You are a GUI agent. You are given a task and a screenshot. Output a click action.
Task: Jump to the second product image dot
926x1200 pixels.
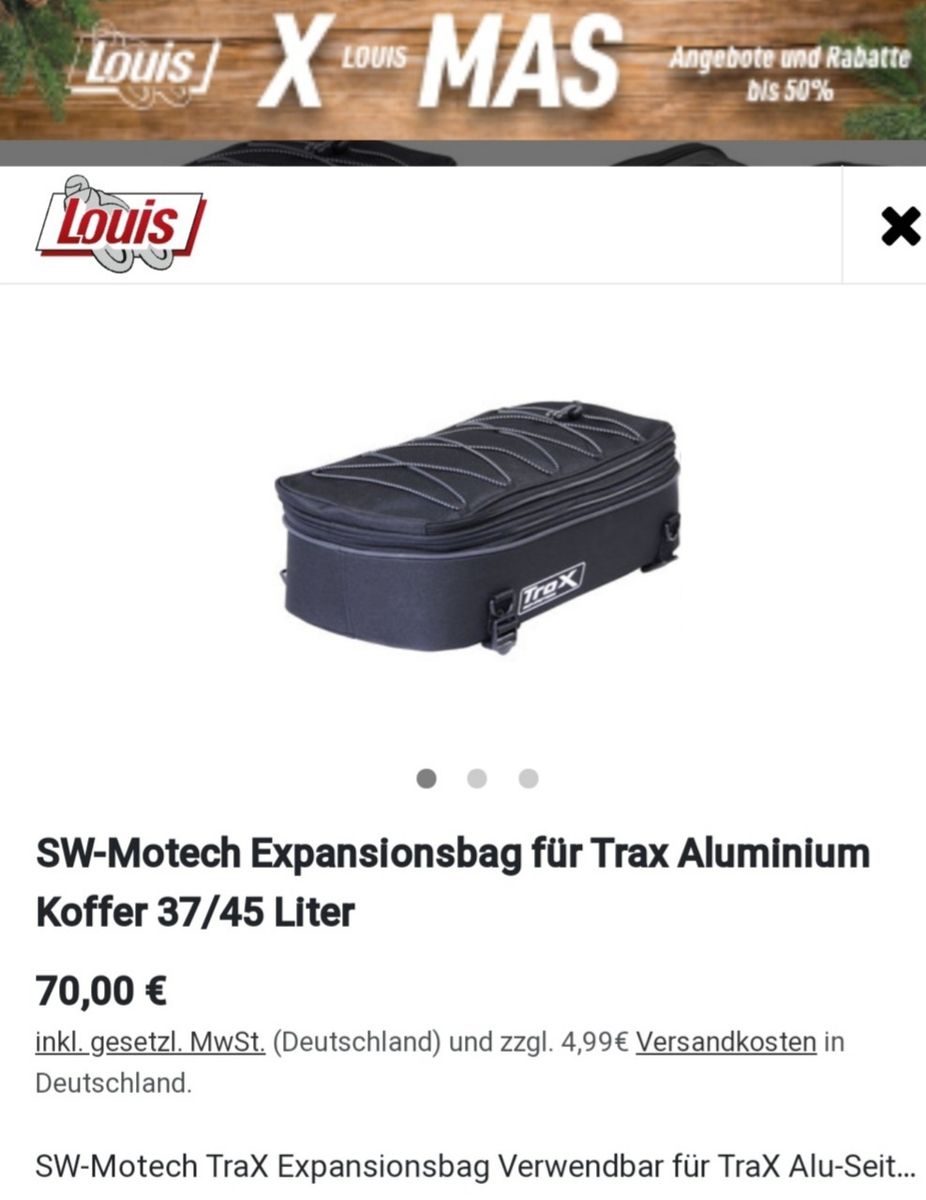coord(477,778)
